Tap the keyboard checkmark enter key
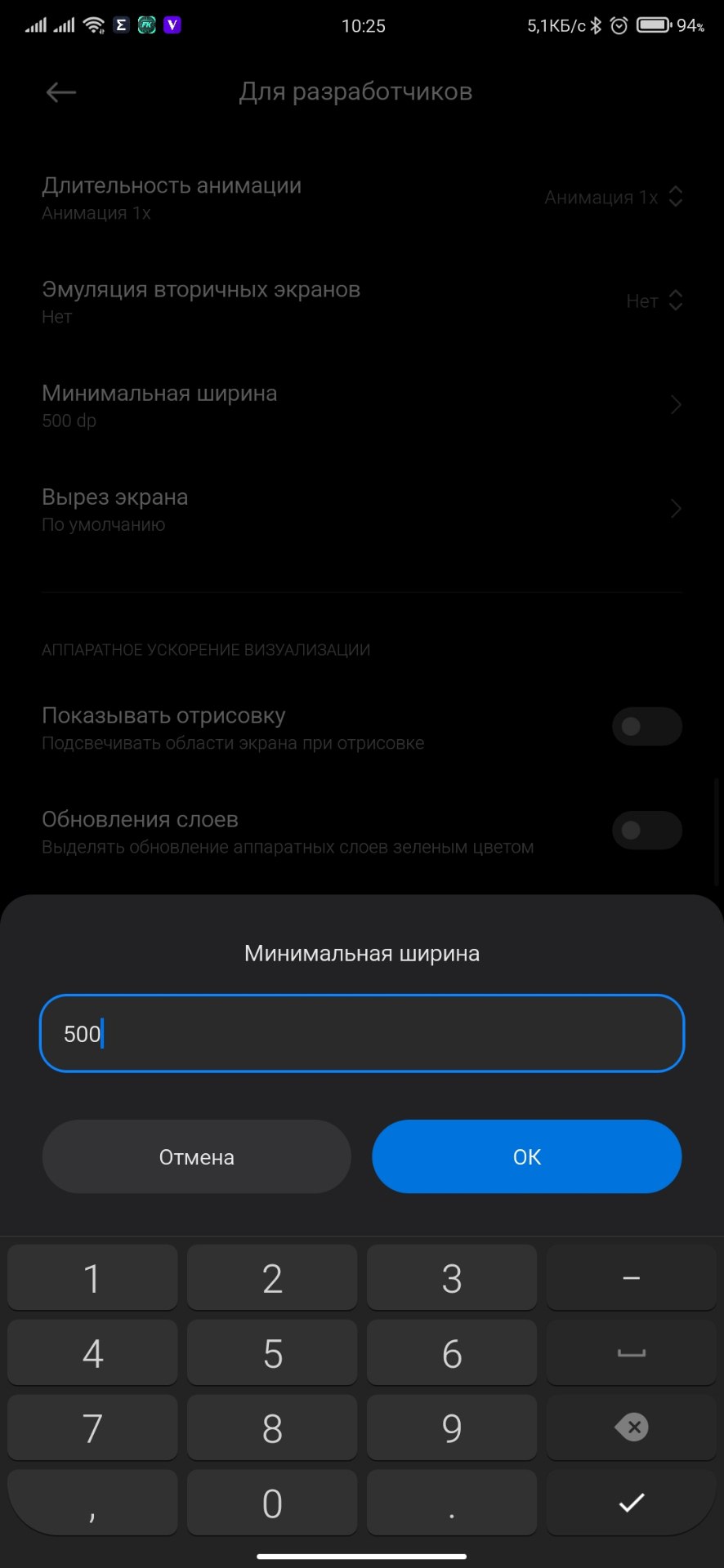724x1568 pixels. pyautogui.click(x=631, y=1501)
